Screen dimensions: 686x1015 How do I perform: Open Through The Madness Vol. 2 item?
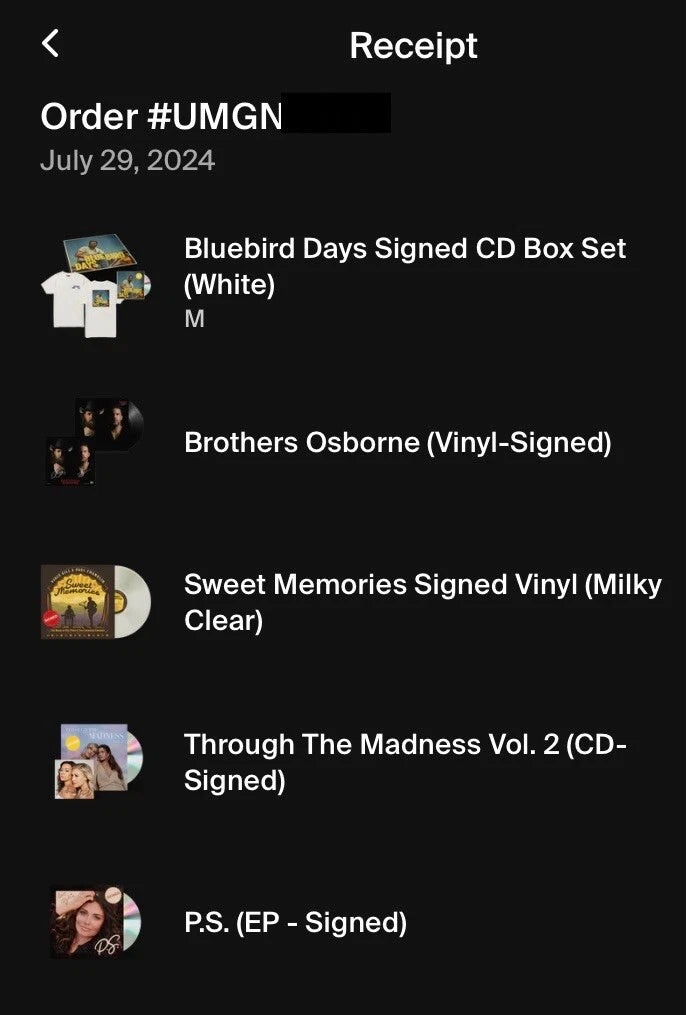coord(404,762)
